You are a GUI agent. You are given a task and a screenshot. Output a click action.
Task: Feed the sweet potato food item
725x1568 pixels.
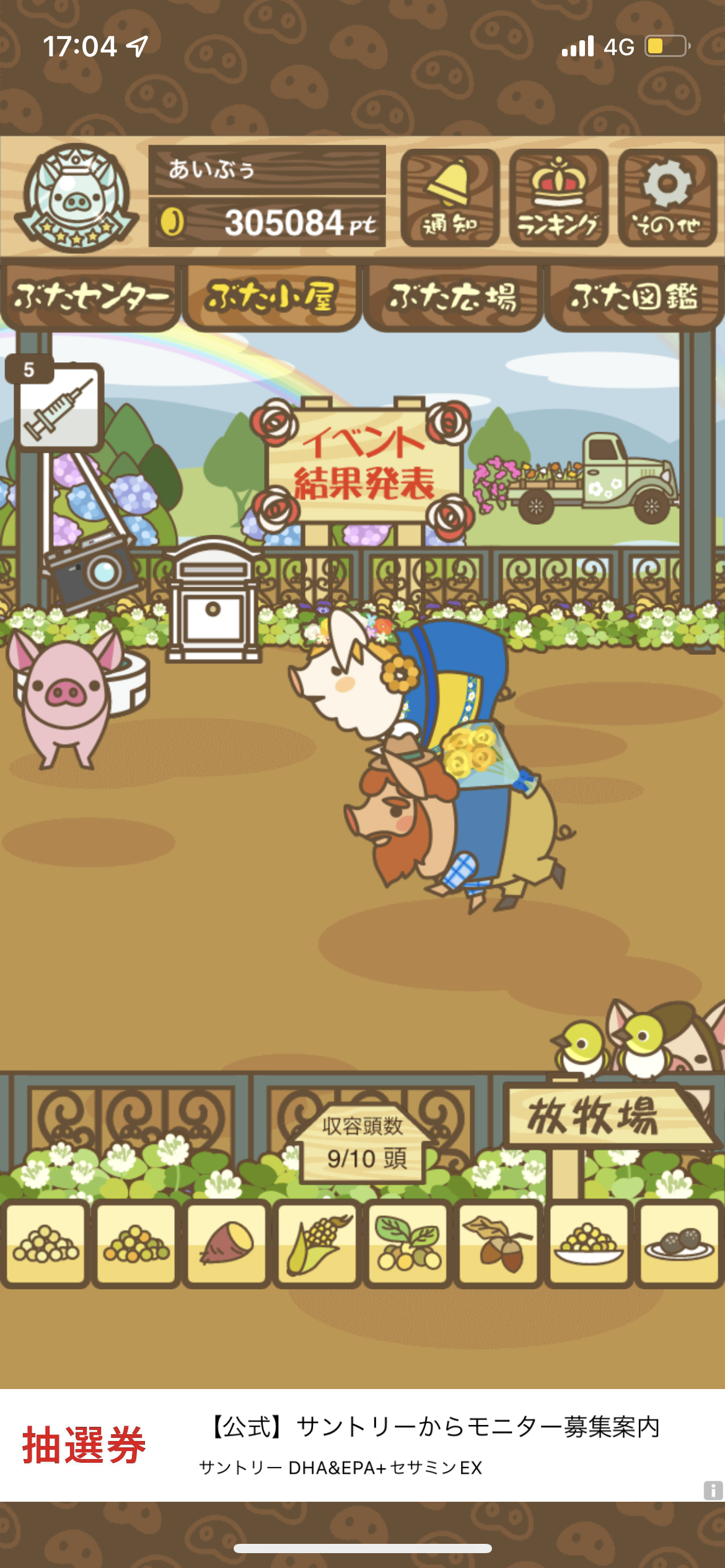tap(227, 1244)
